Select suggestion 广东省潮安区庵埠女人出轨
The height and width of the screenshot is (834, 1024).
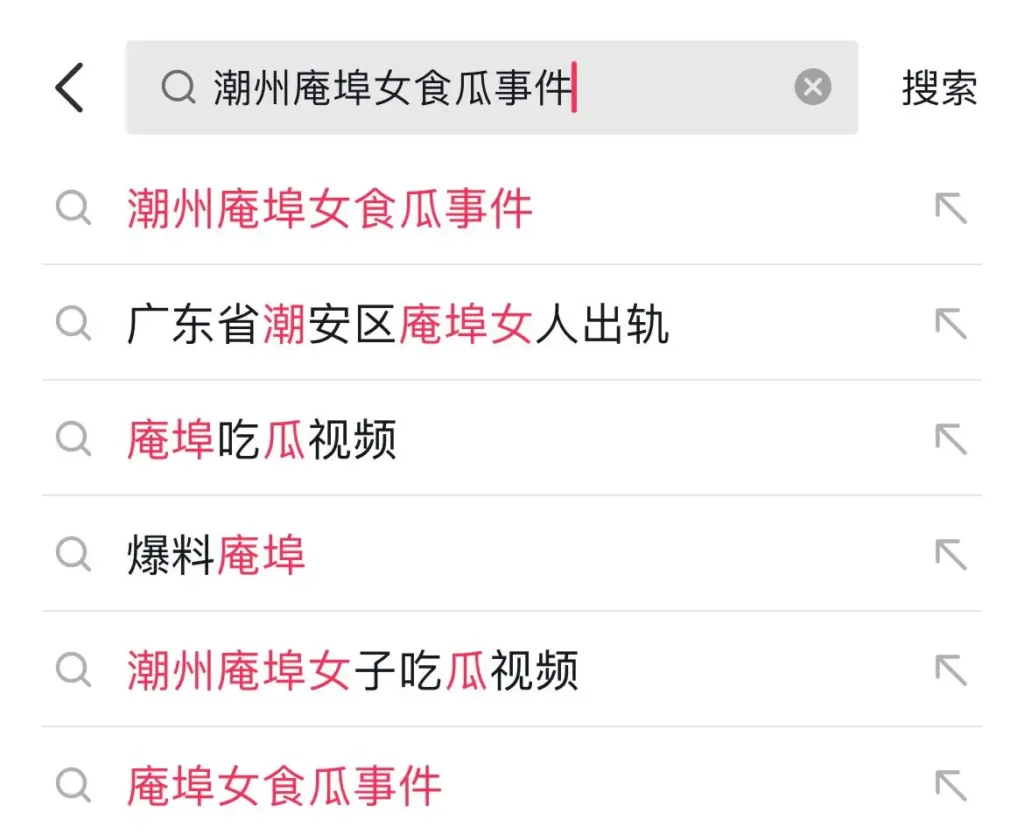pos(398,325)
